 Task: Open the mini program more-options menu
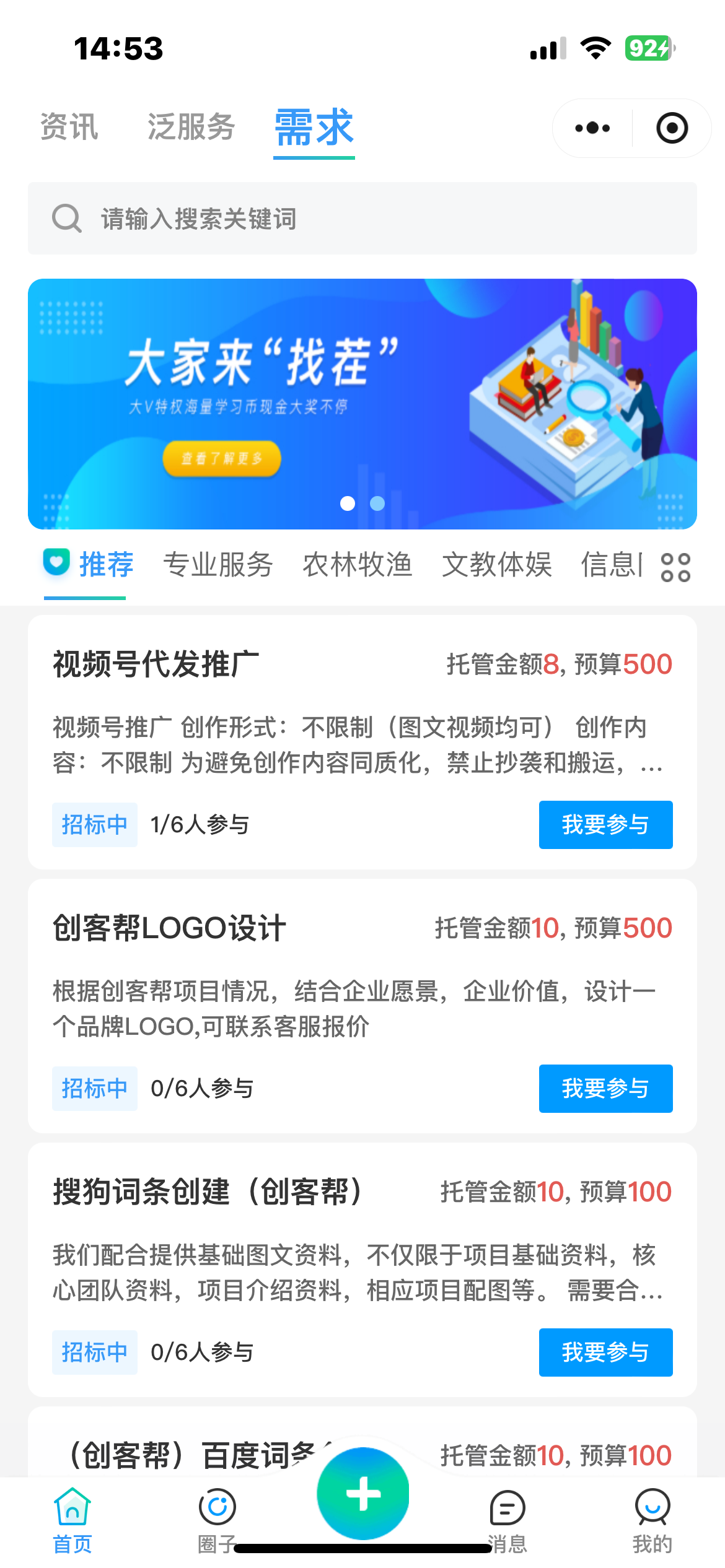[592, 128]
